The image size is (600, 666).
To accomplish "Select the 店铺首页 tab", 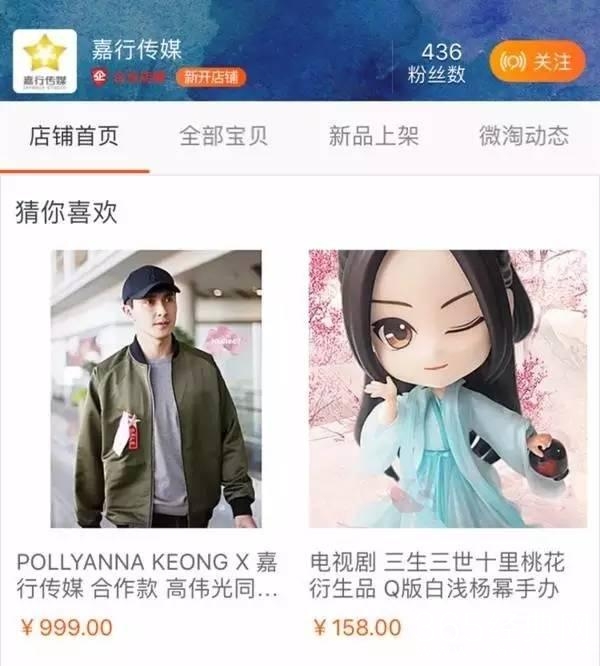I will pos(73,136).
